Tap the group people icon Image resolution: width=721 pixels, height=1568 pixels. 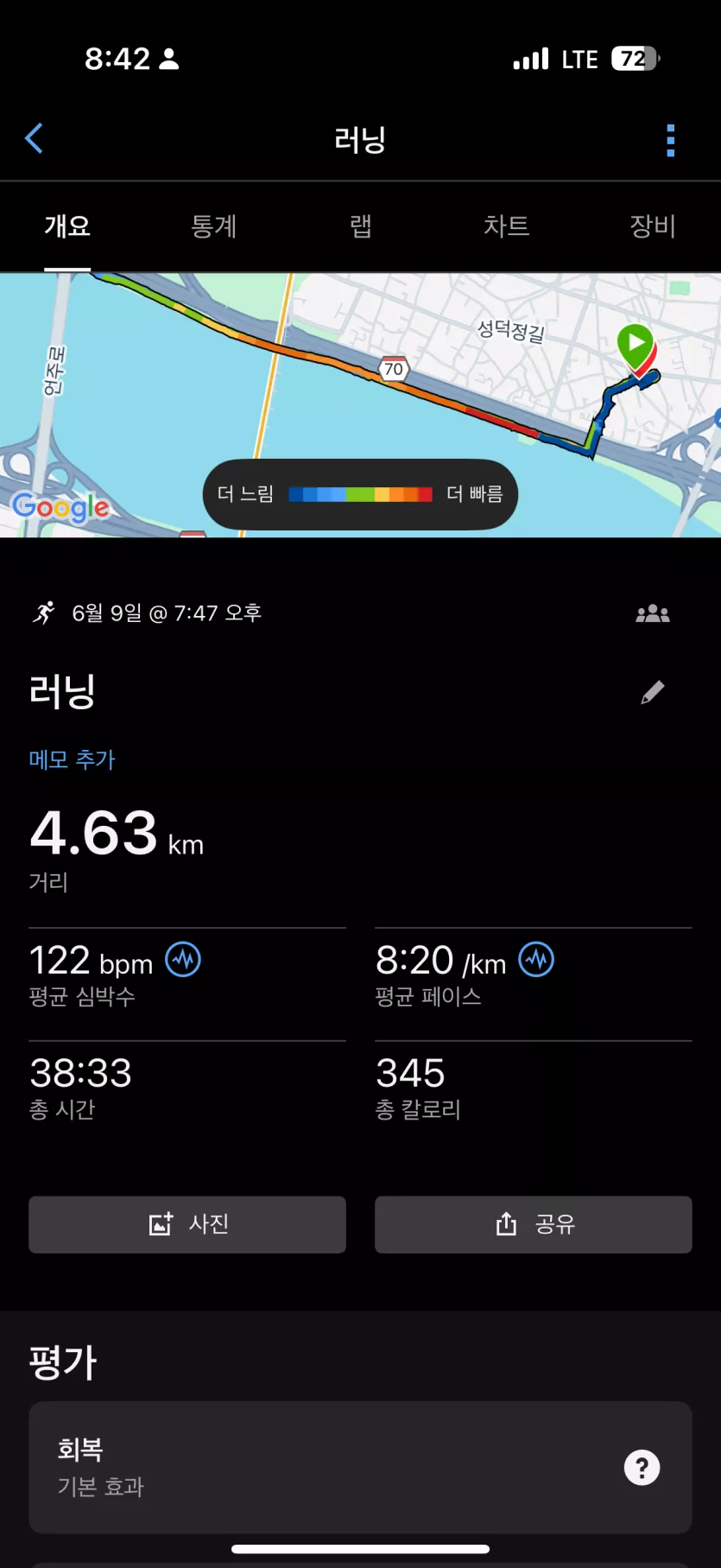653,613
